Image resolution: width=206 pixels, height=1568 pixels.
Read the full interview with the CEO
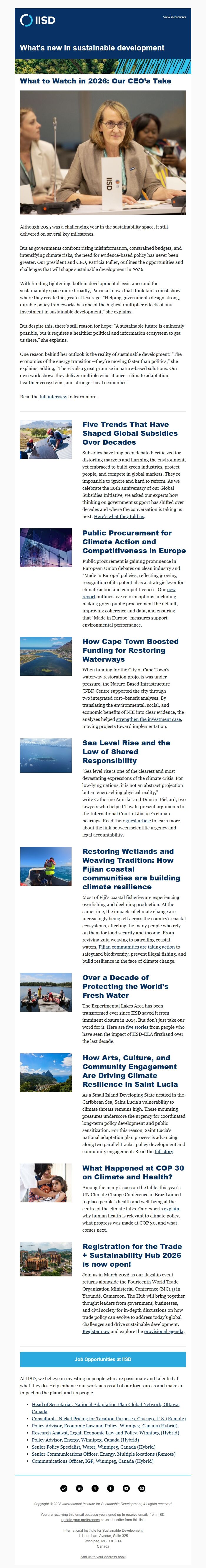[52, 396]
